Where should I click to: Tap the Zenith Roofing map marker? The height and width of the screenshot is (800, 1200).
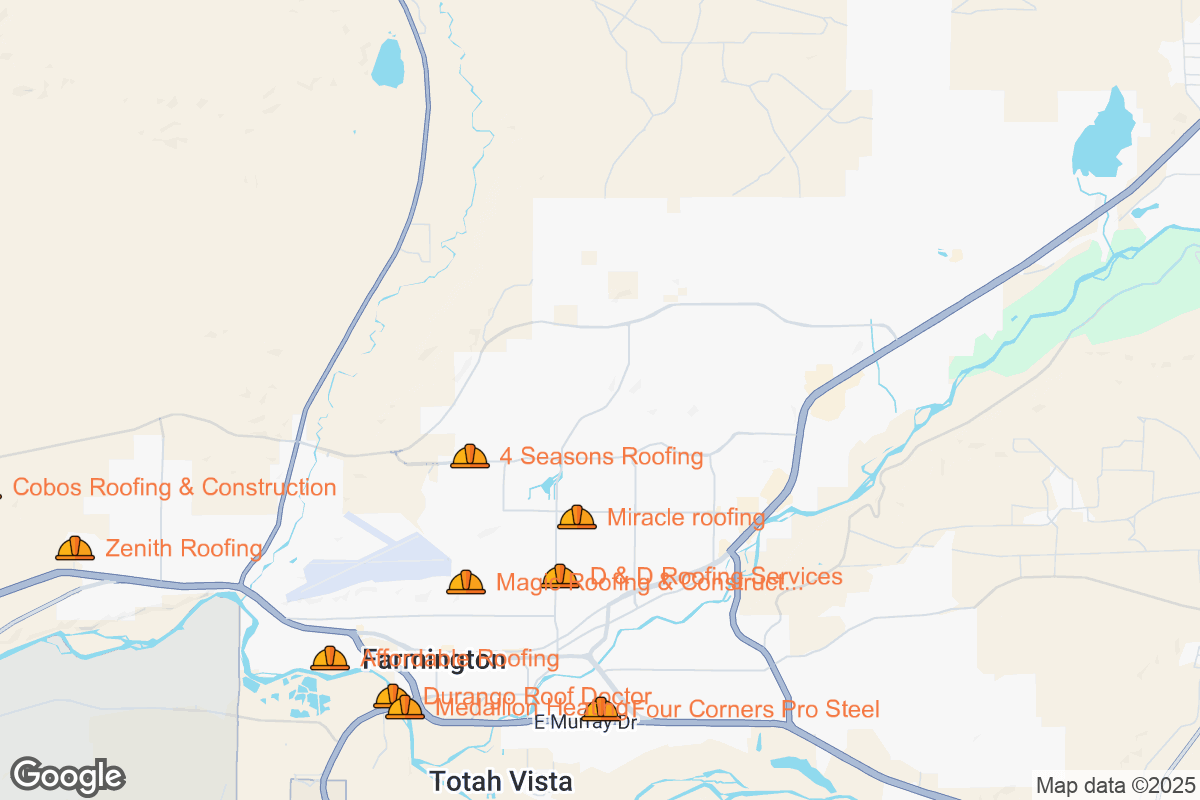pyautogui.click(x=75, y=548)
